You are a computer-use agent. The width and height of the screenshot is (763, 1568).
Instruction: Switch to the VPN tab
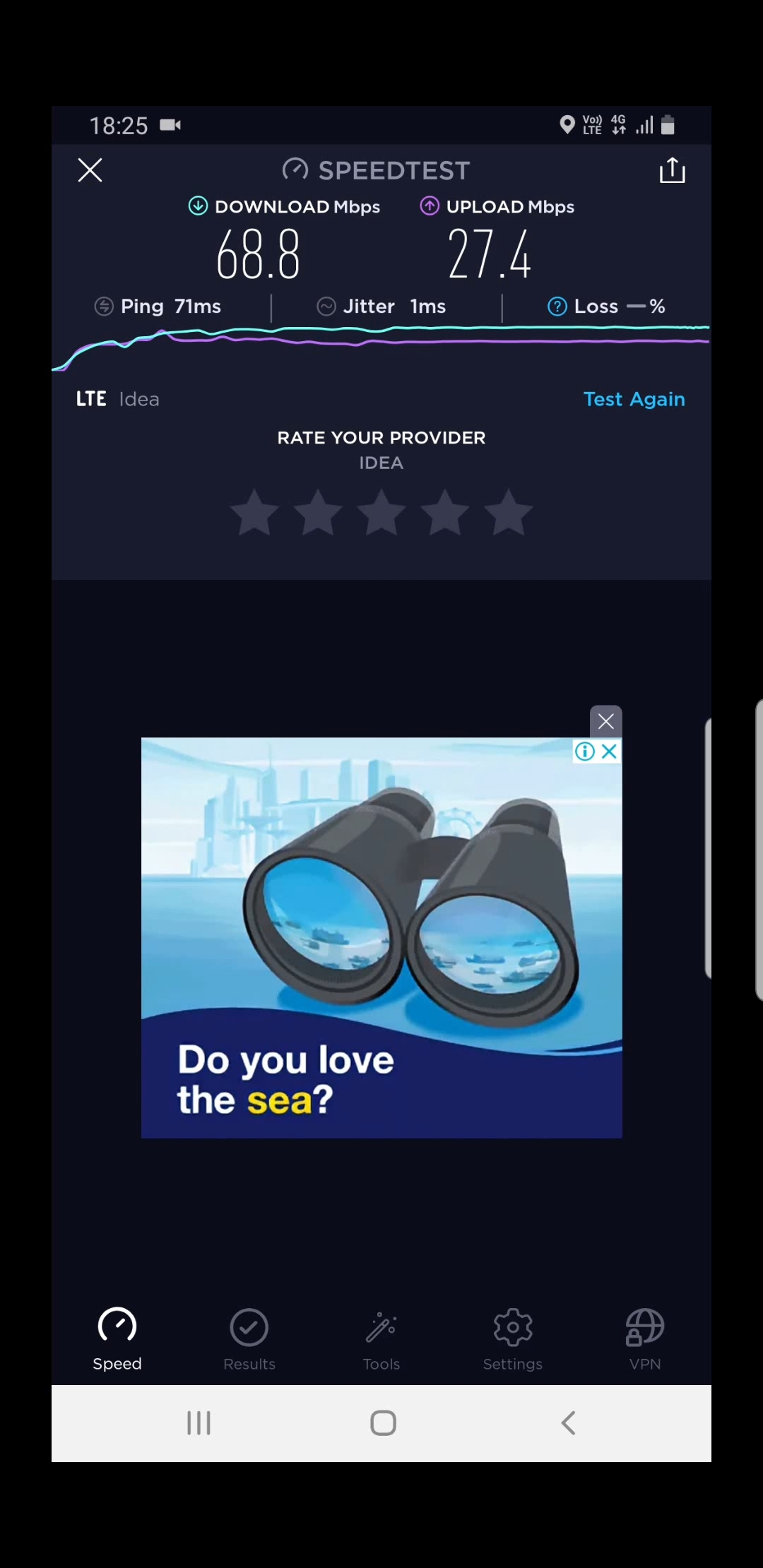[x=644, y=1339]
